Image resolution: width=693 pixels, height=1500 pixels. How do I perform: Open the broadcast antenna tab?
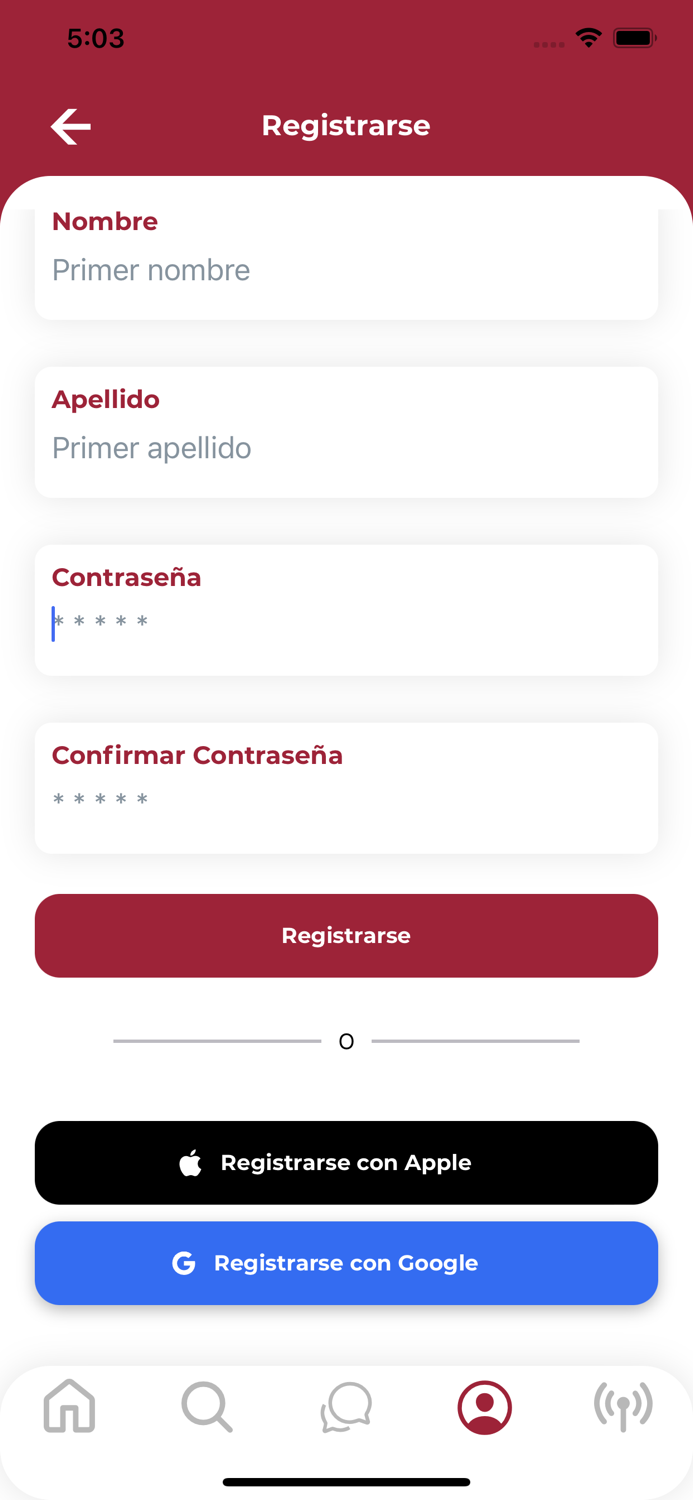pos(623,1407)
